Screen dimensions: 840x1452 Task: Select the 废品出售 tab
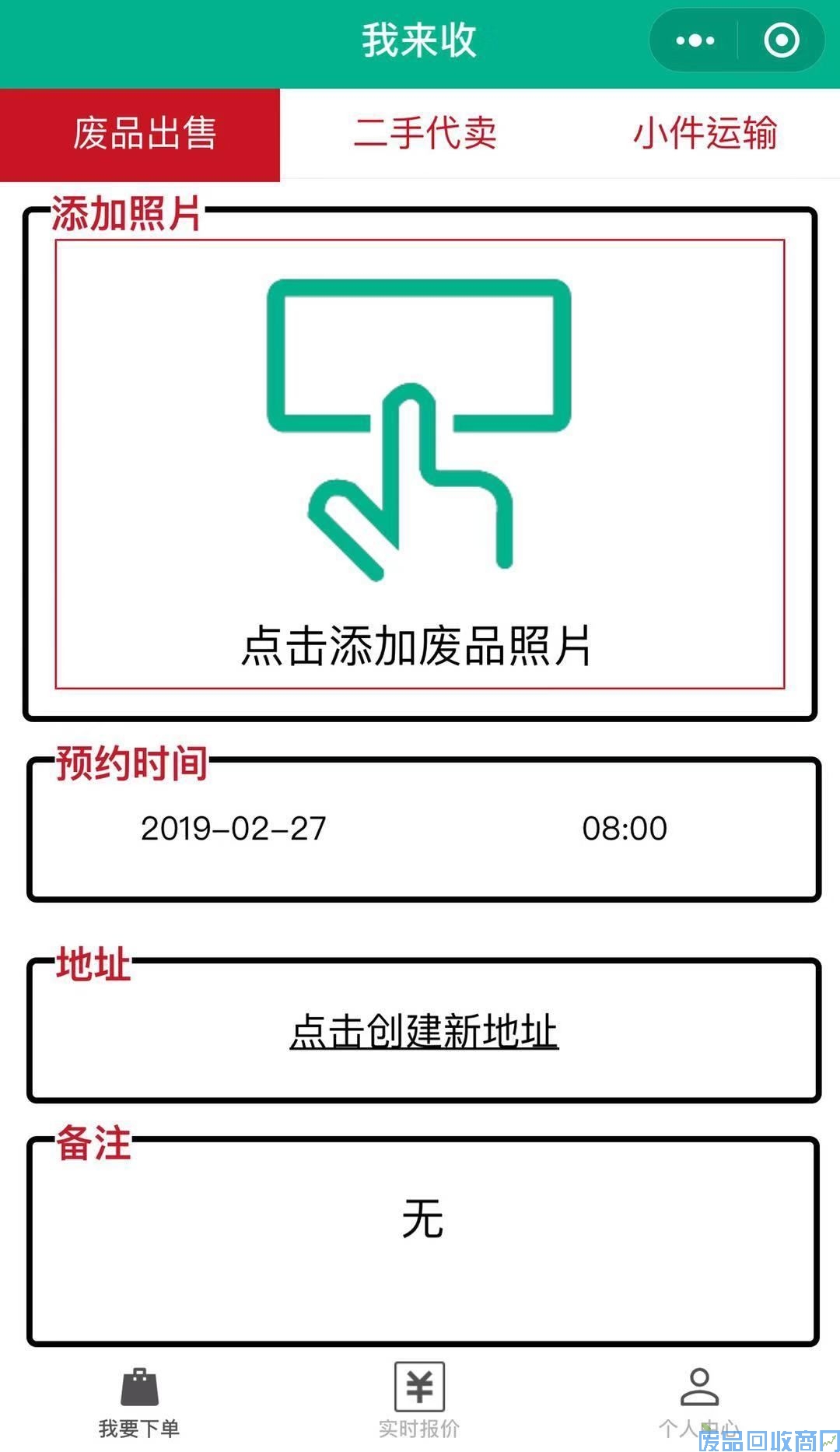[x=141, y=134]
